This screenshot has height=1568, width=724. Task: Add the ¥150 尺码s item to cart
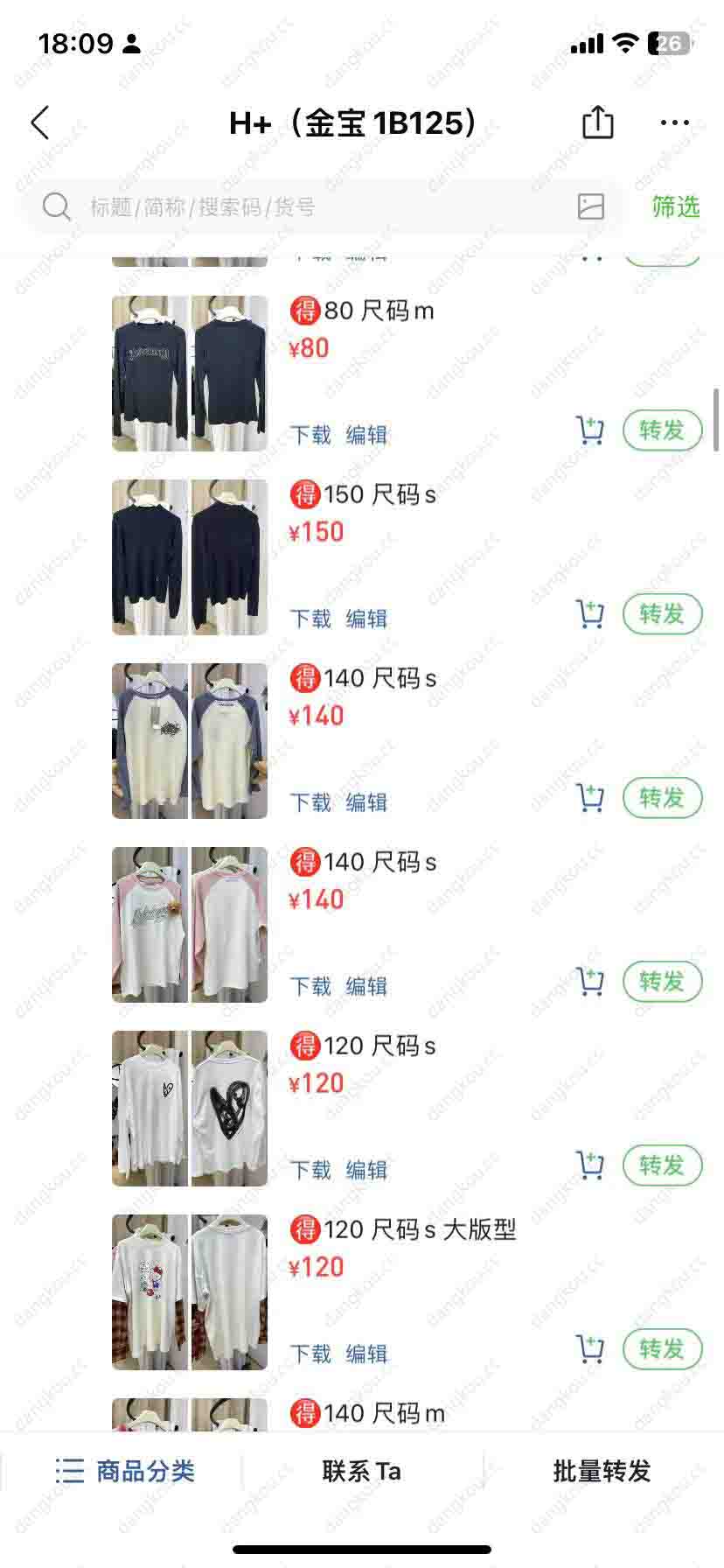pyautogui.click(x=590, y=614)
